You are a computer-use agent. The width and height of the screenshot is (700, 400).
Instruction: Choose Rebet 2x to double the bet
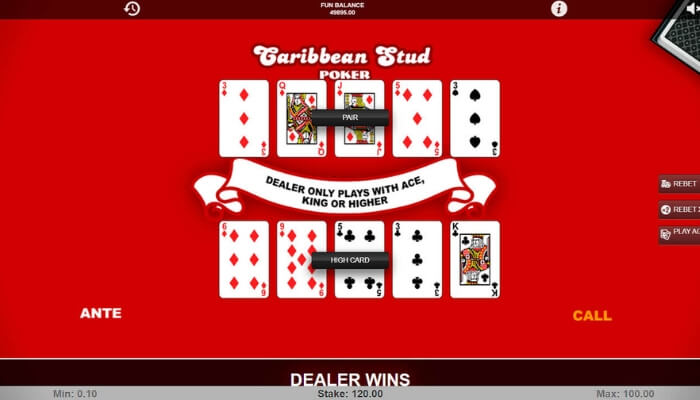[679, 209]
